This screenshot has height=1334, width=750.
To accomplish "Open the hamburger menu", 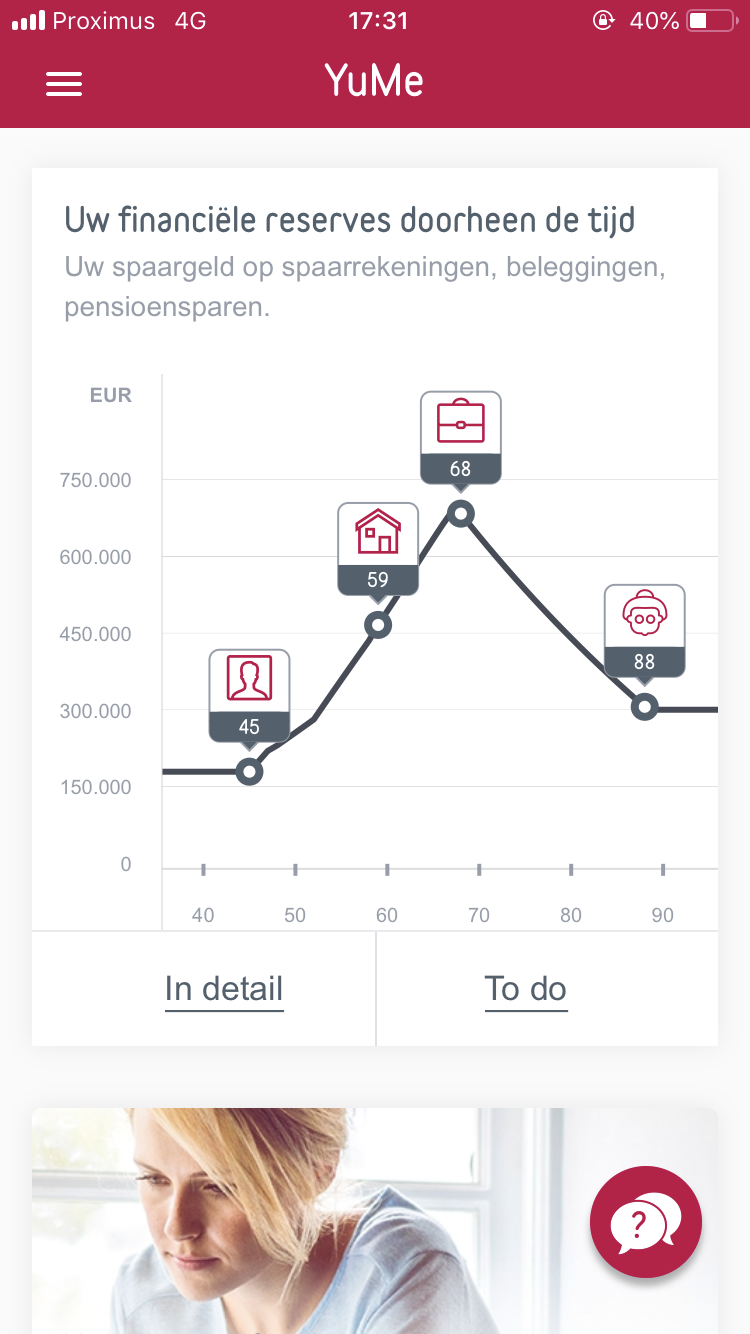I will (x=64, y=84).
